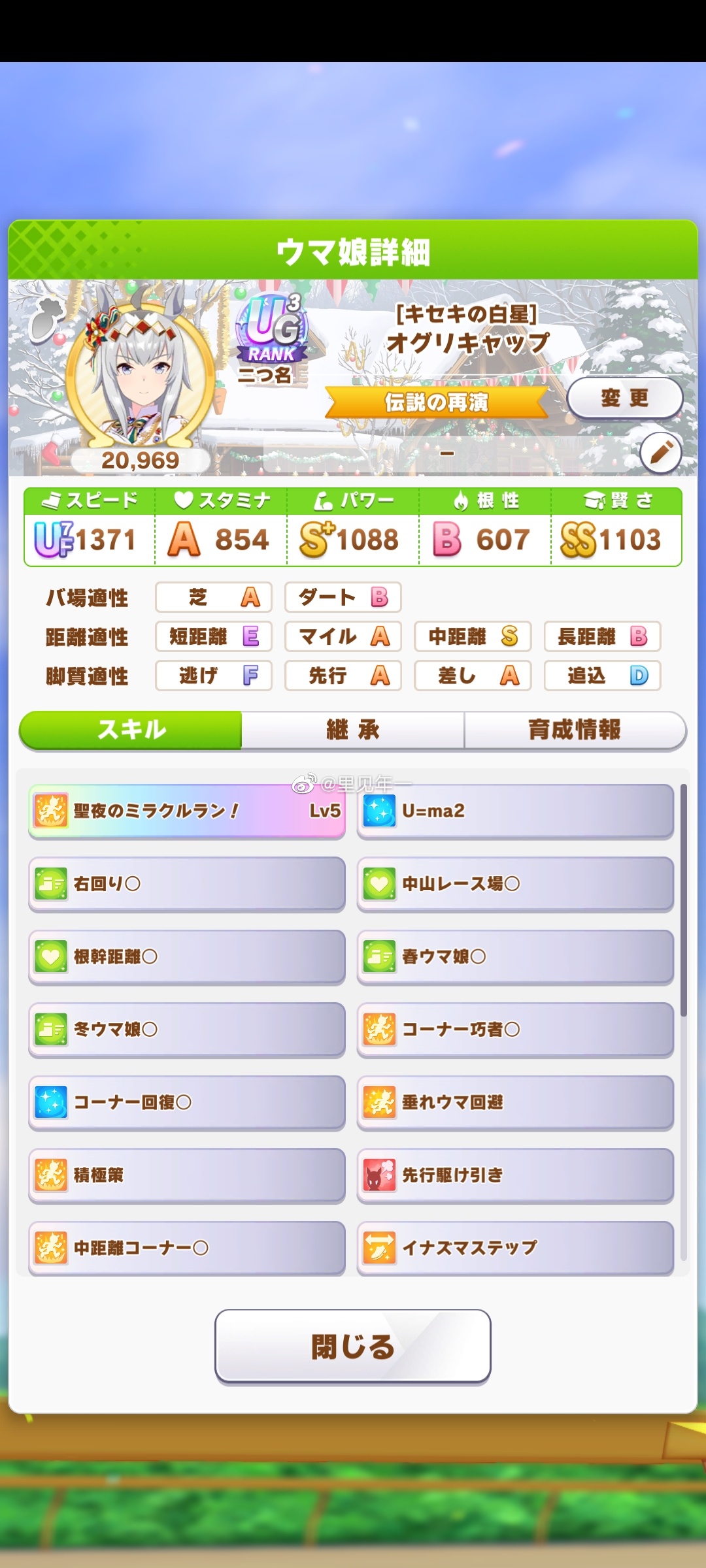This screenshot has height=1568, width=706.
Task: Close the dialog with the 閉じる button
Action: [353, 1347]
